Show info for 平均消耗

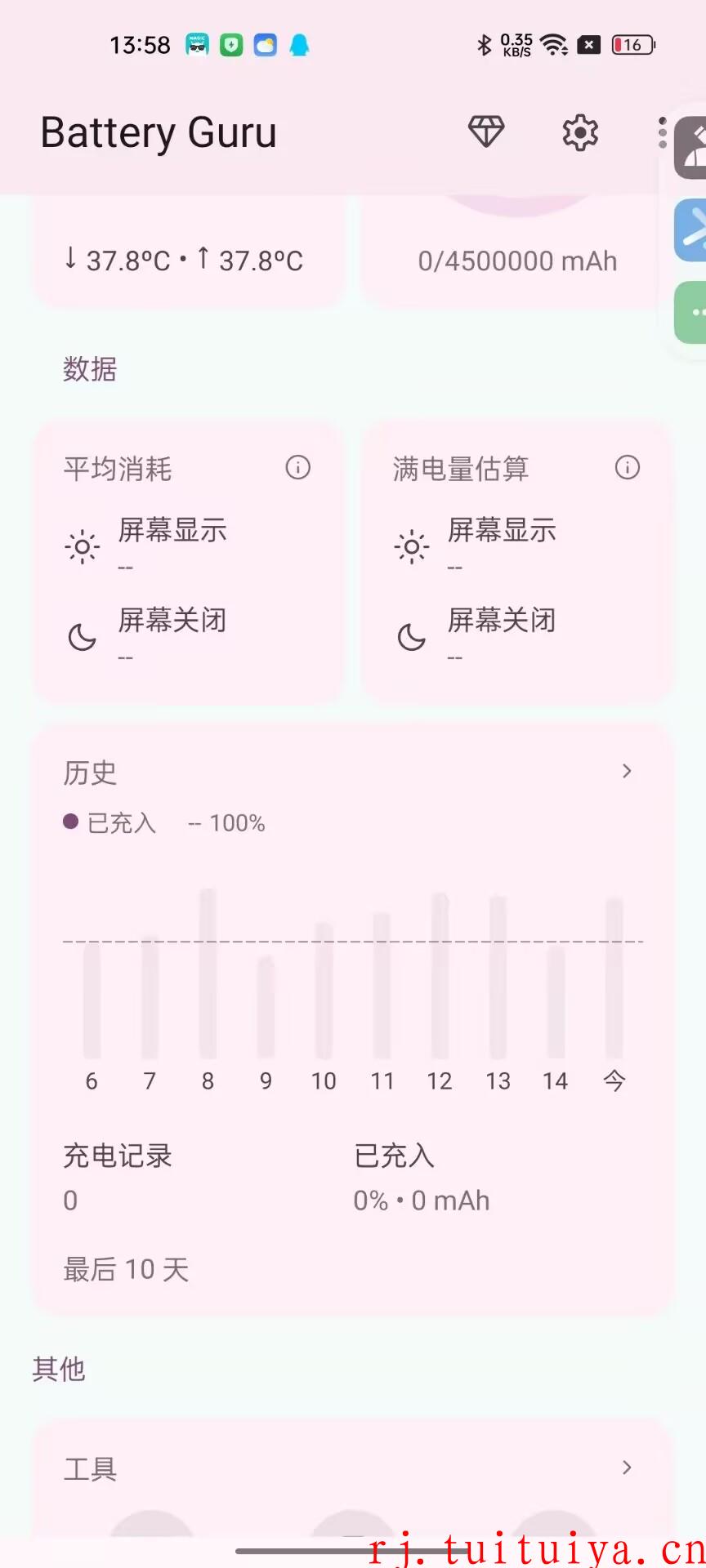(298, 468)
